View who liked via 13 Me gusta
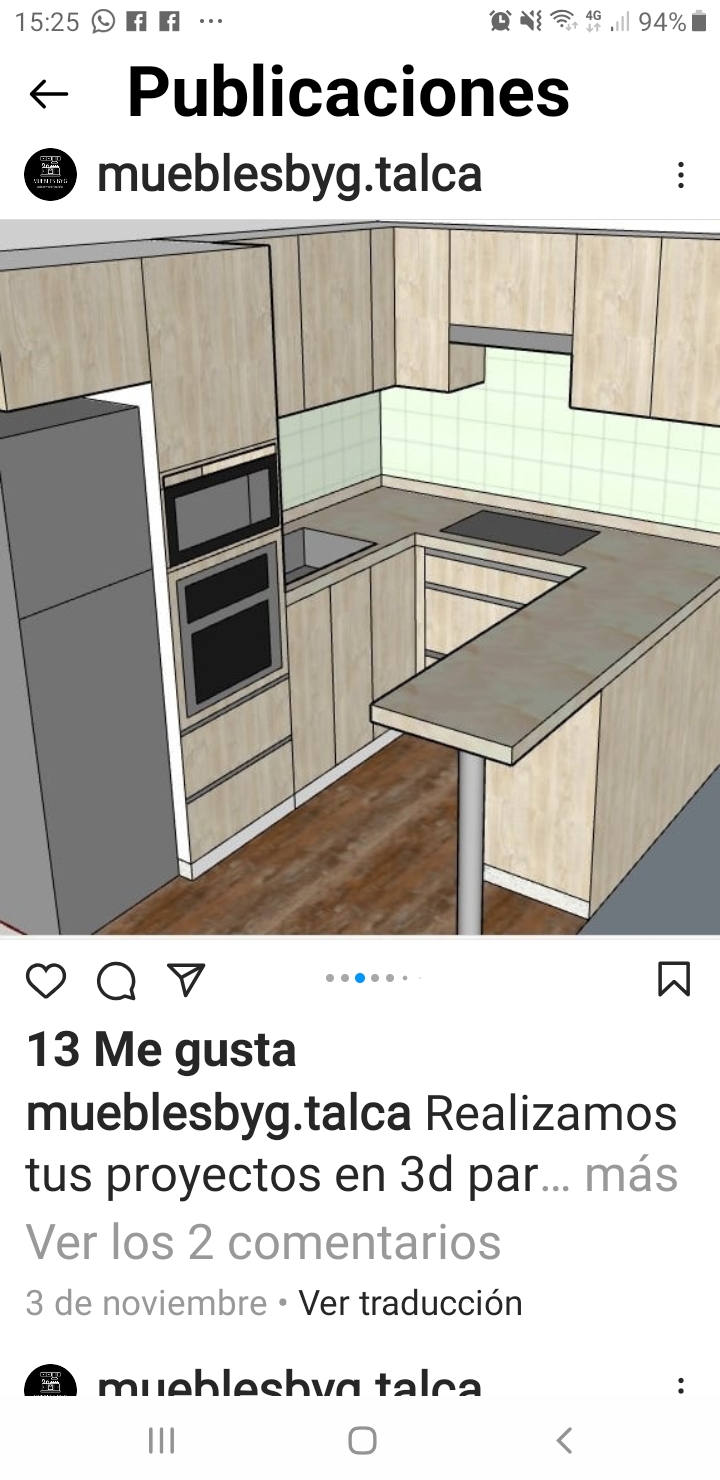The image size is (720, 1480). (161, 1050)
